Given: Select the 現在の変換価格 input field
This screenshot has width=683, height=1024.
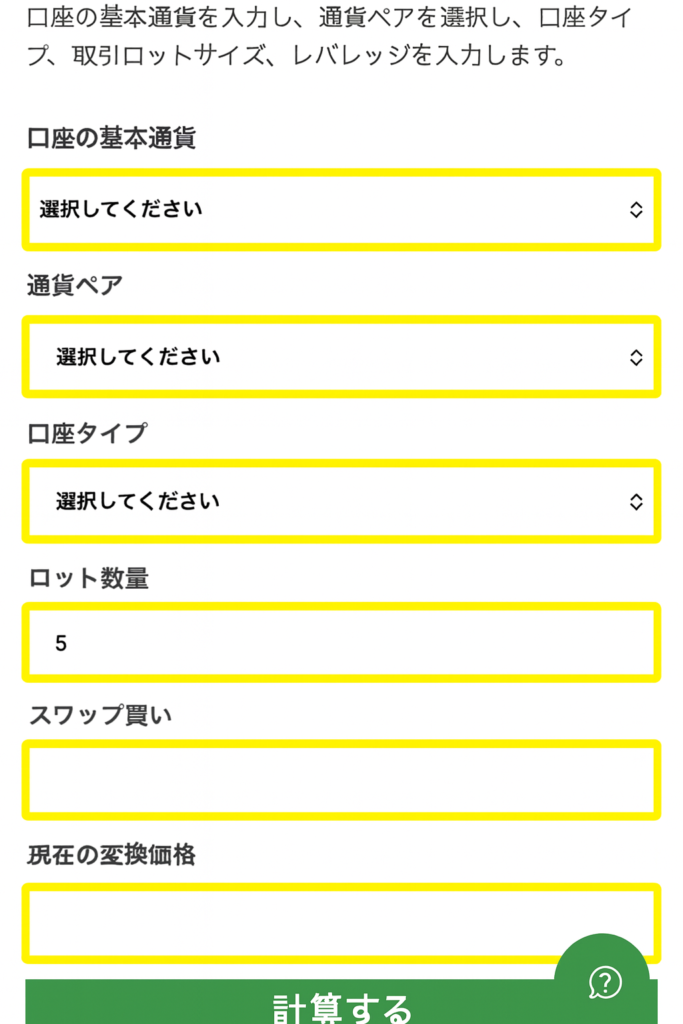Looking at the screenshot, I should click(x=300, y=922).
